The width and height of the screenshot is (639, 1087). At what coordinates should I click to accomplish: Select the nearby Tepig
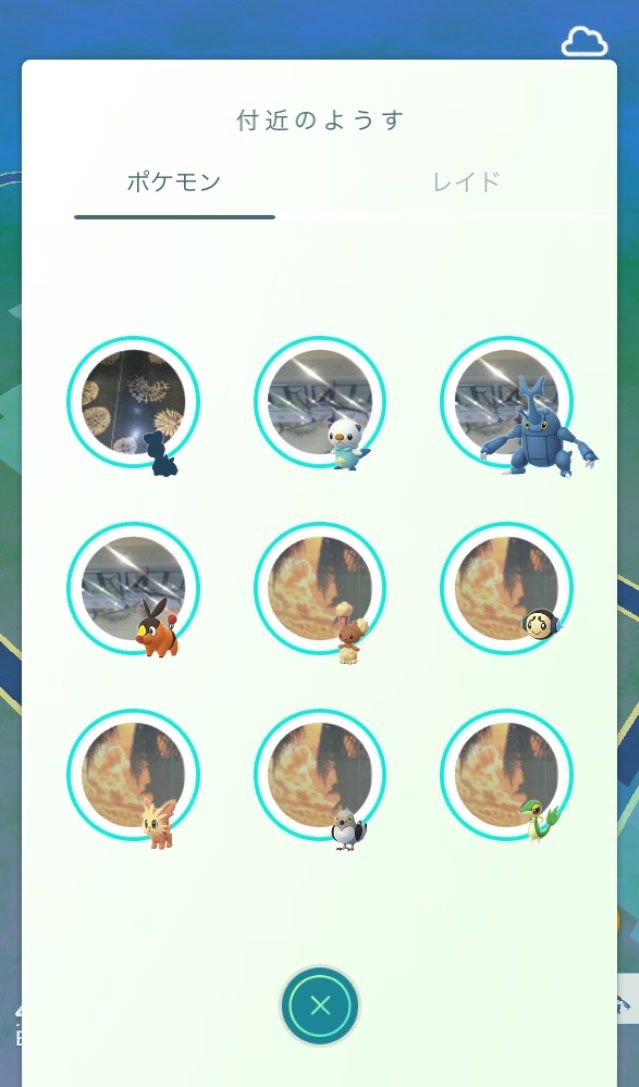[x=133, y=589]
